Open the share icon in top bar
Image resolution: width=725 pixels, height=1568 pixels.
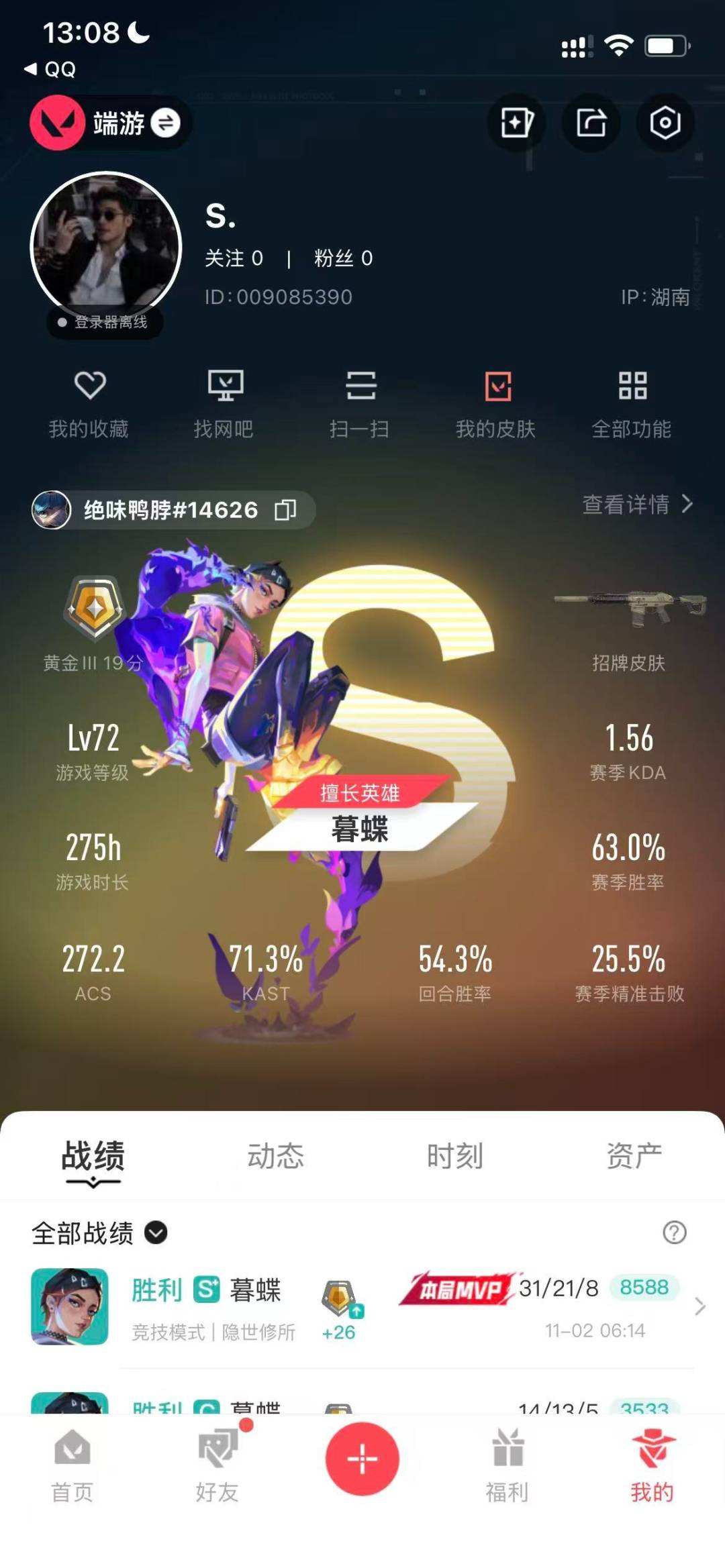591,123
